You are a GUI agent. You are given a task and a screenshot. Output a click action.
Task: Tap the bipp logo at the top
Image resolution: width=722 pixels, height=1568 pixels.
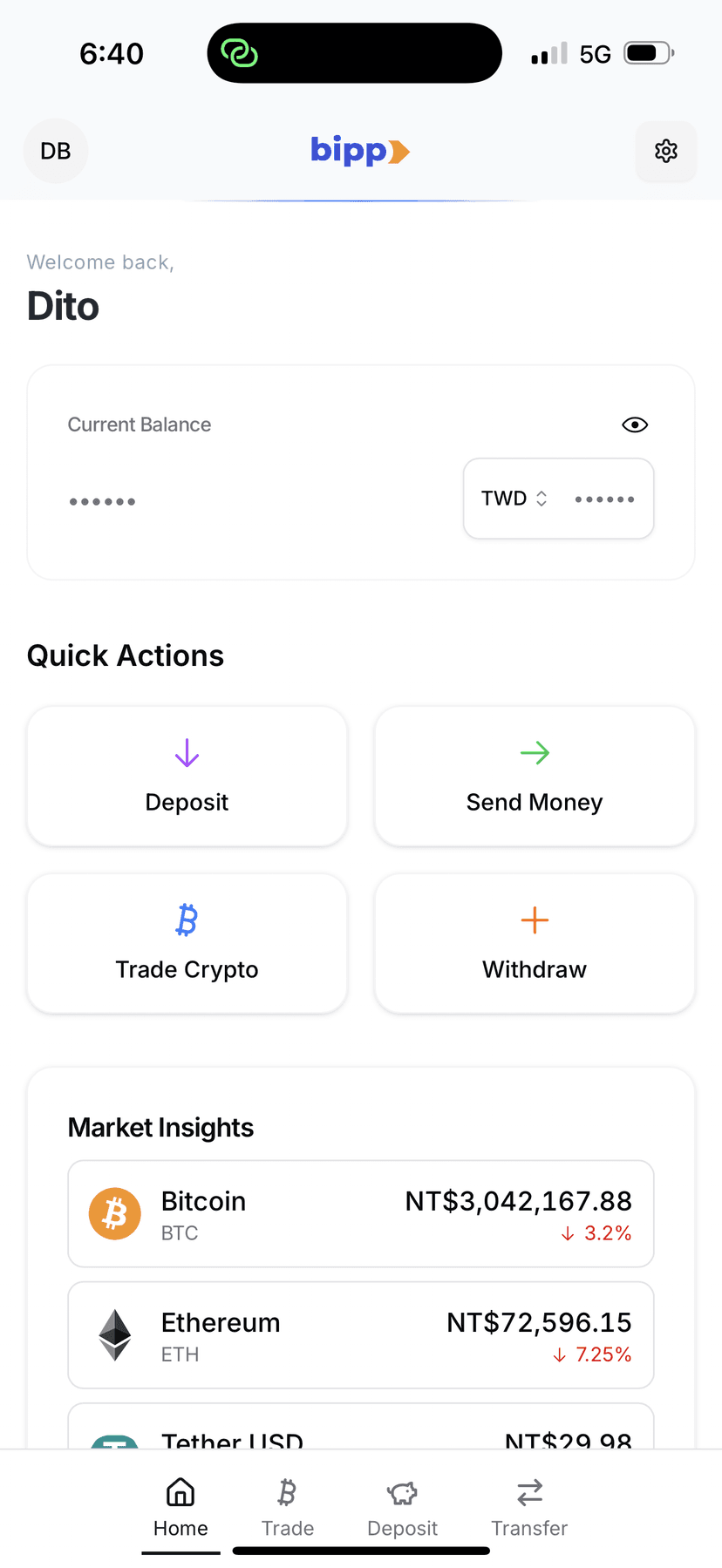point(360,151)
